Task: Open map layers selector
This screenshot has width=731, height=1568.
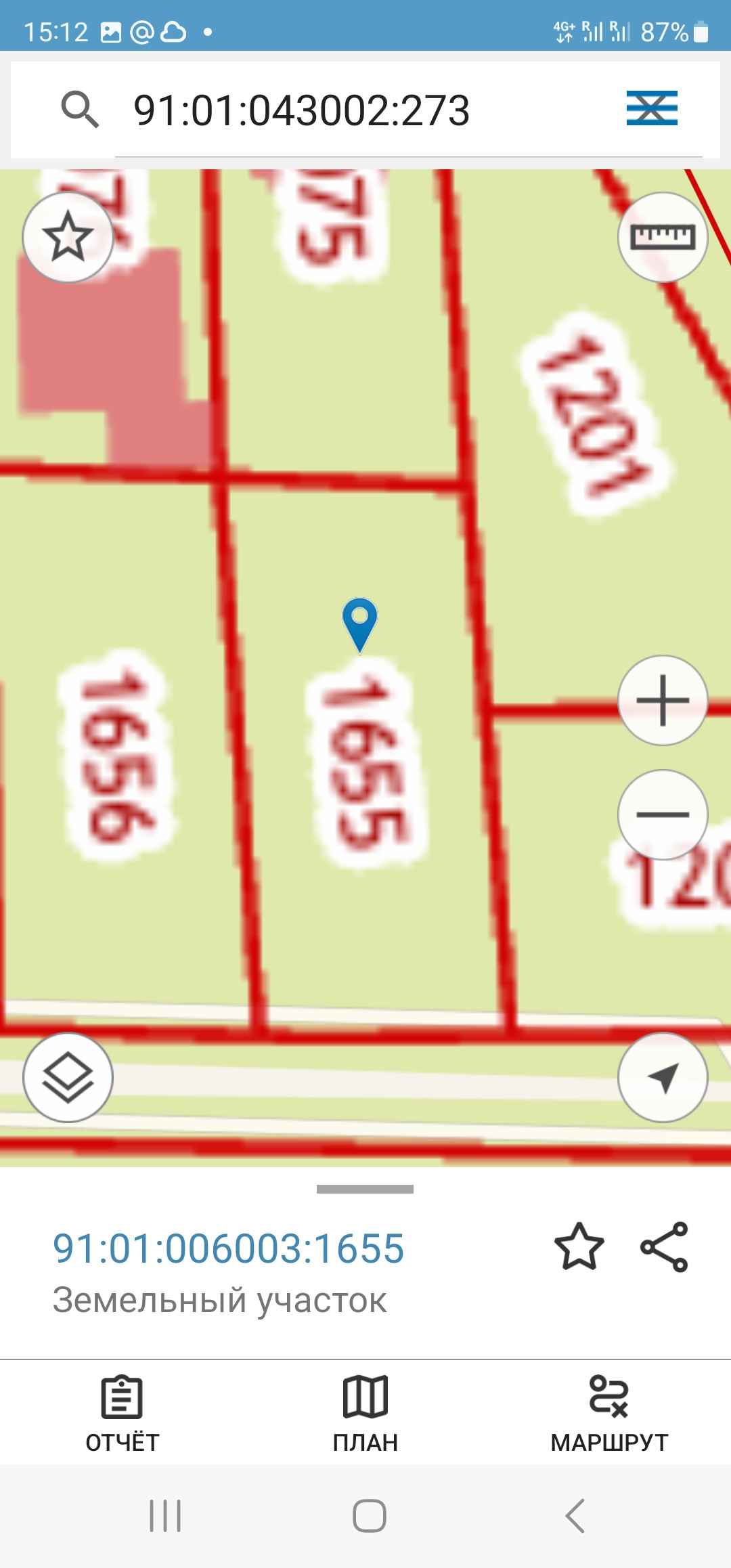Action: pos(68,1077)
